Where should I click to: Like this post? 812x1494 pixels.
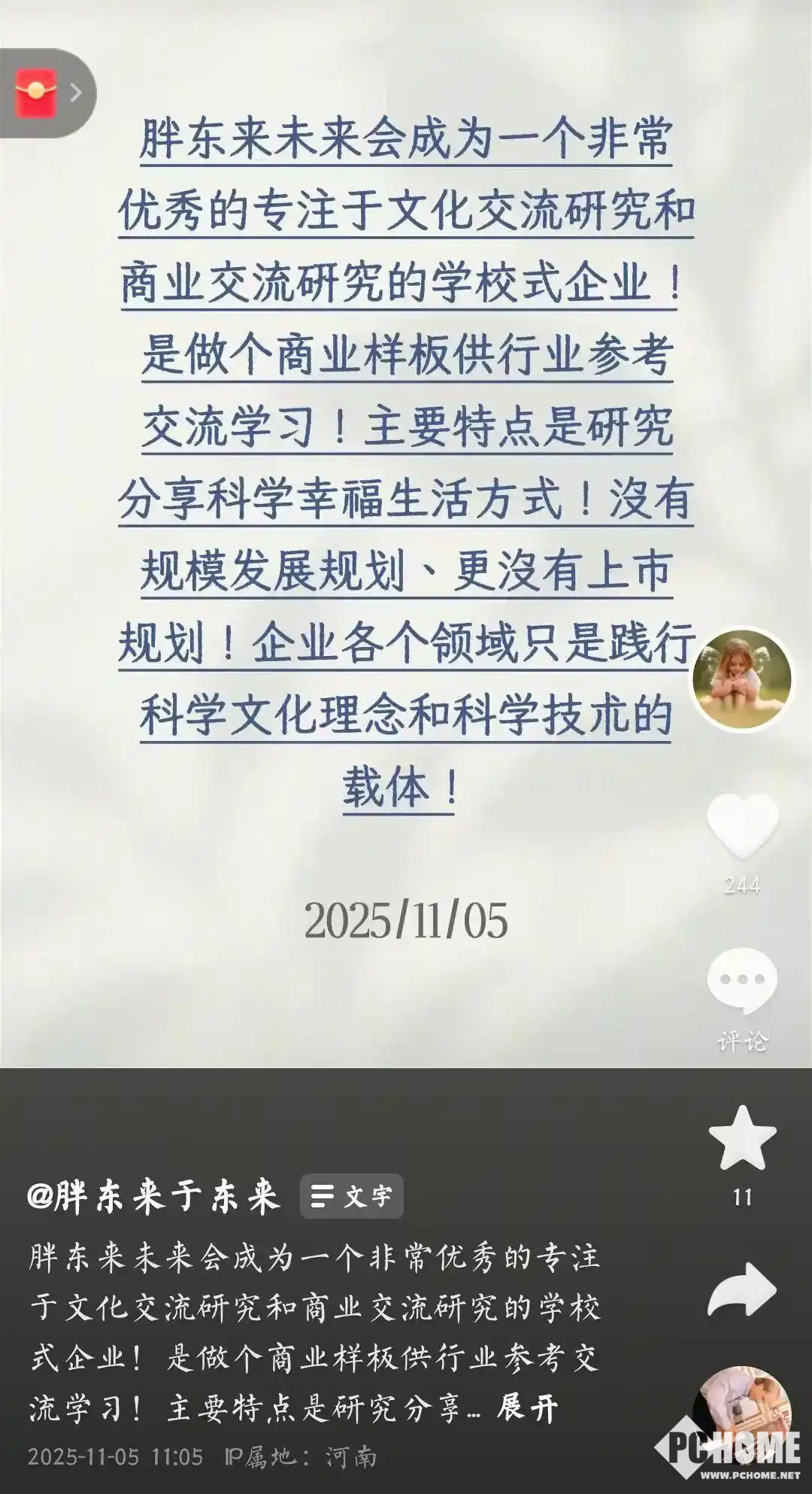742,825
